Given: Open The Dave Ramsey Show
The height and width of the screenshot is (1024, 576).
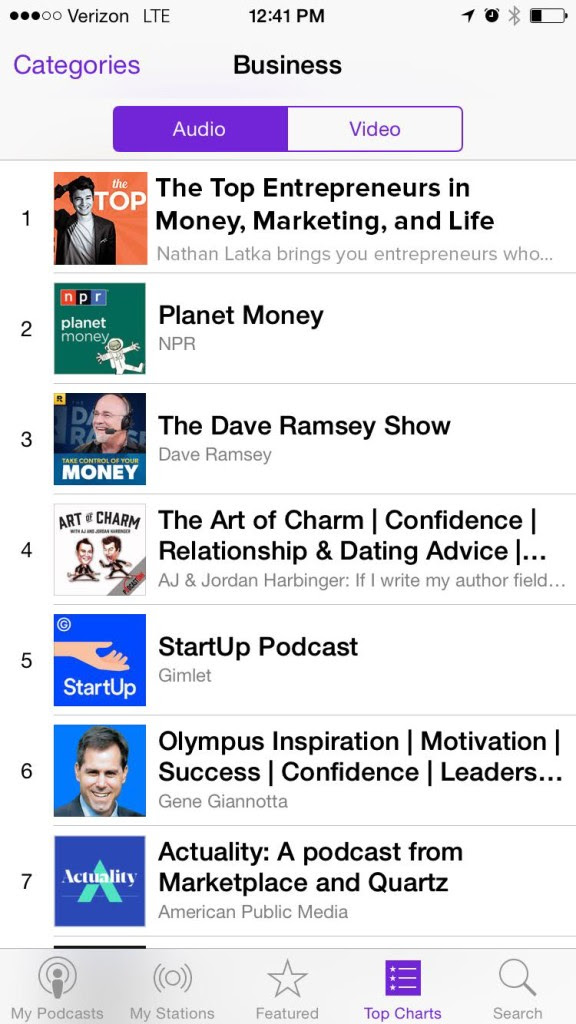Looking at the screenshot, I should tap(288, 439).
